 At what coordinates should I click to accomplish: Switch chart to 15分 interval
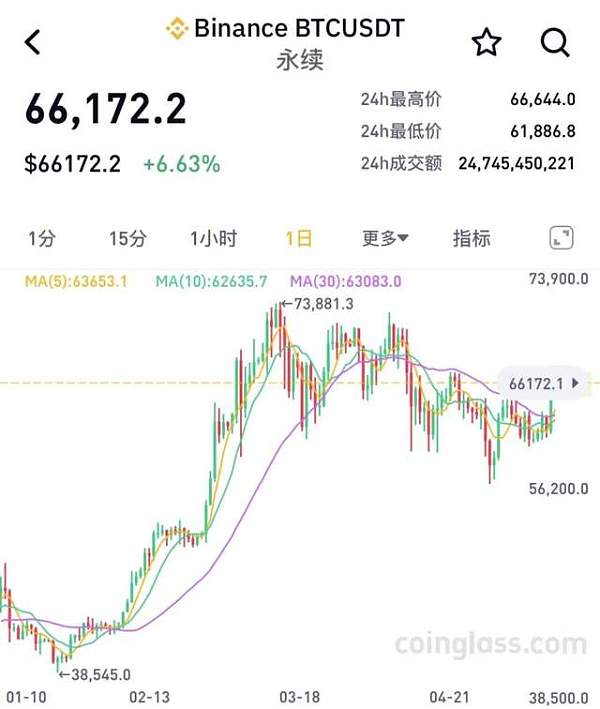coord(128,238)
